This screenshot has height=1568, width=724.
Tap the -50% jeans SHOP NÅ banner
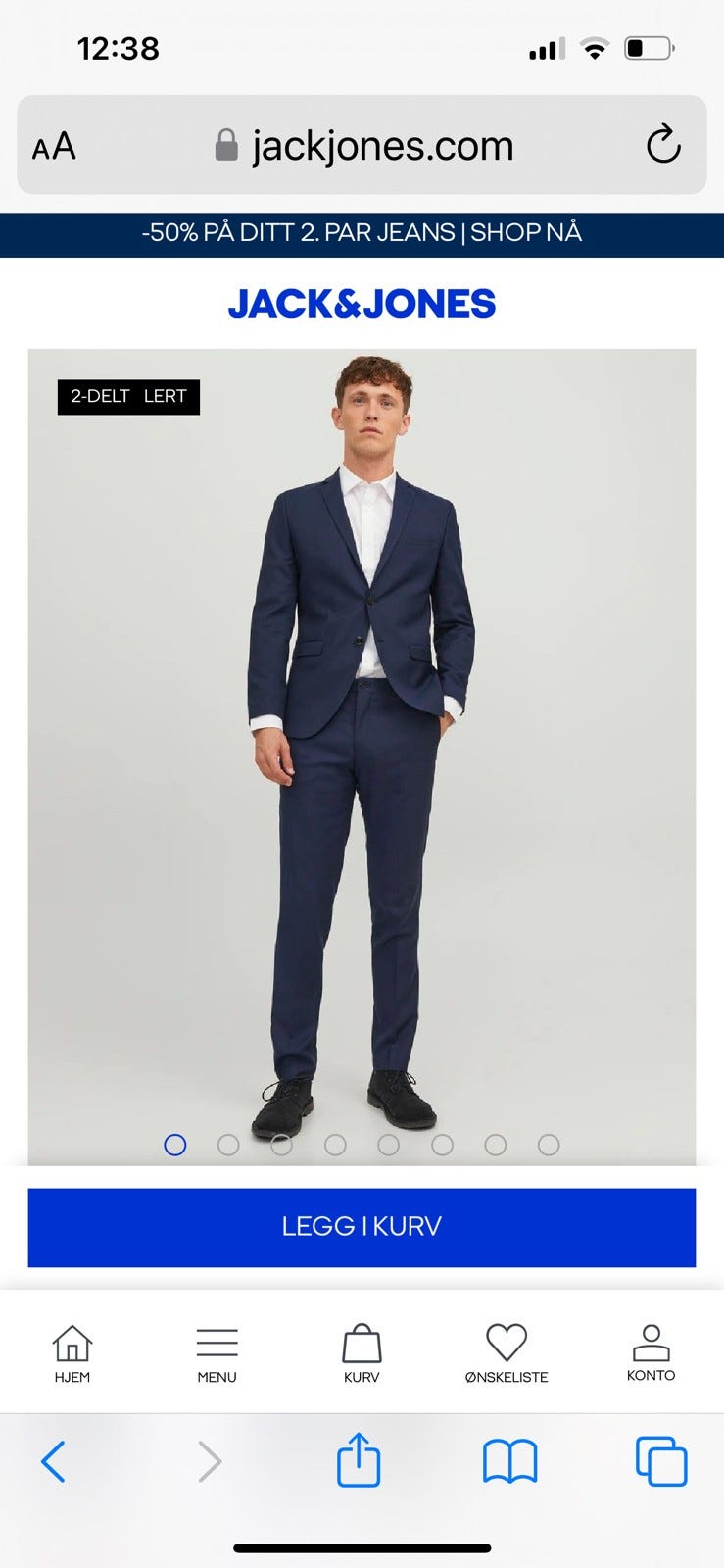click(362, 233)
